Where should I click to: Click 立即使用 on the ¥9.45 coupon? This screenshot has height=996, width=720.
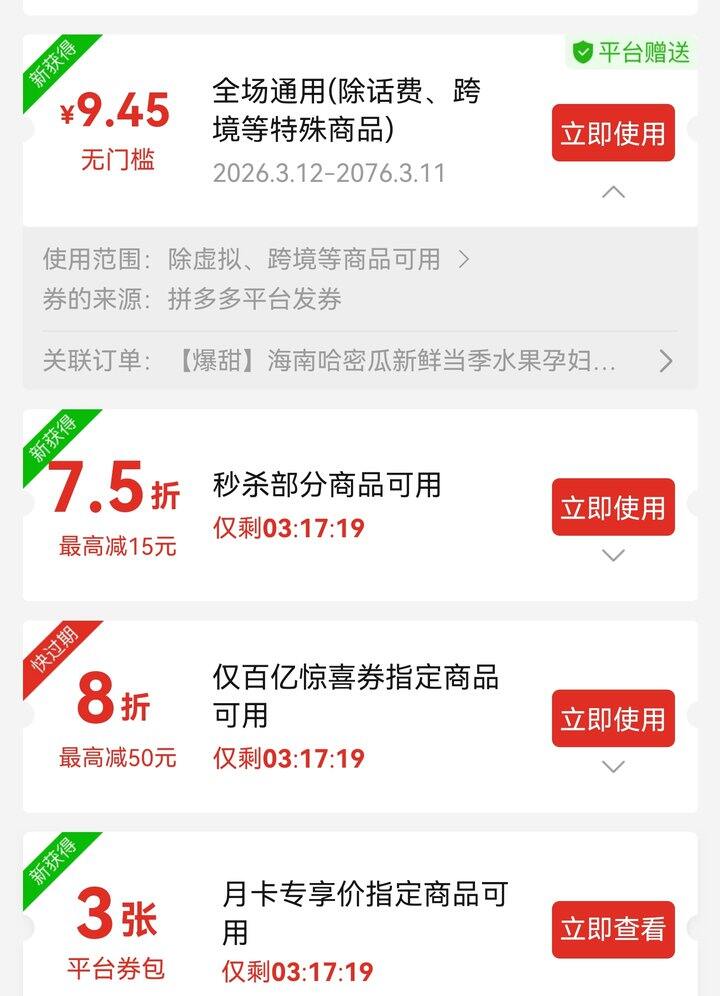[612, 132]
